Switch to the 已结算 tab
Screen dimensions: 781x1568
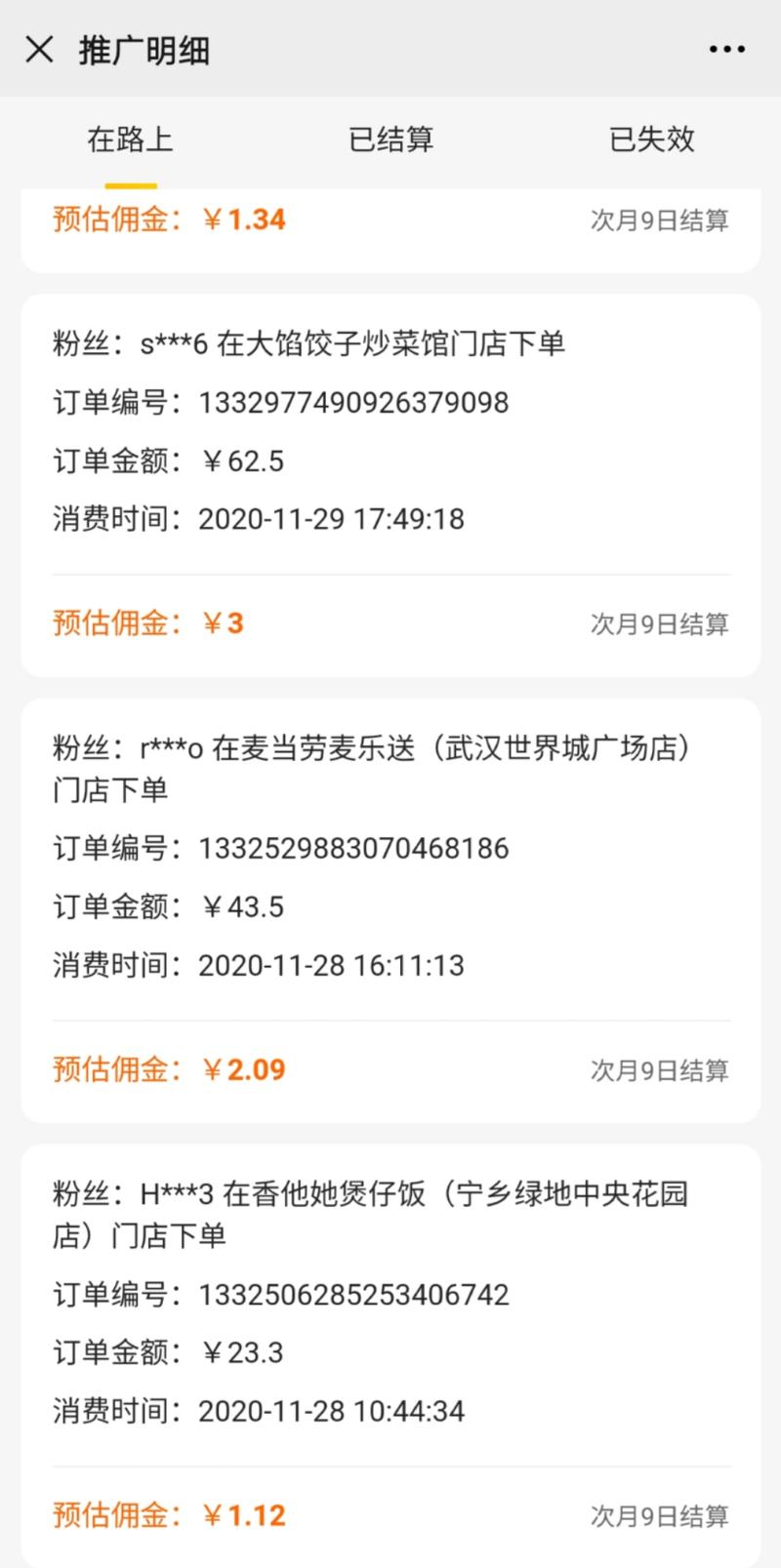pyautogui.click(x=391, y=140)
